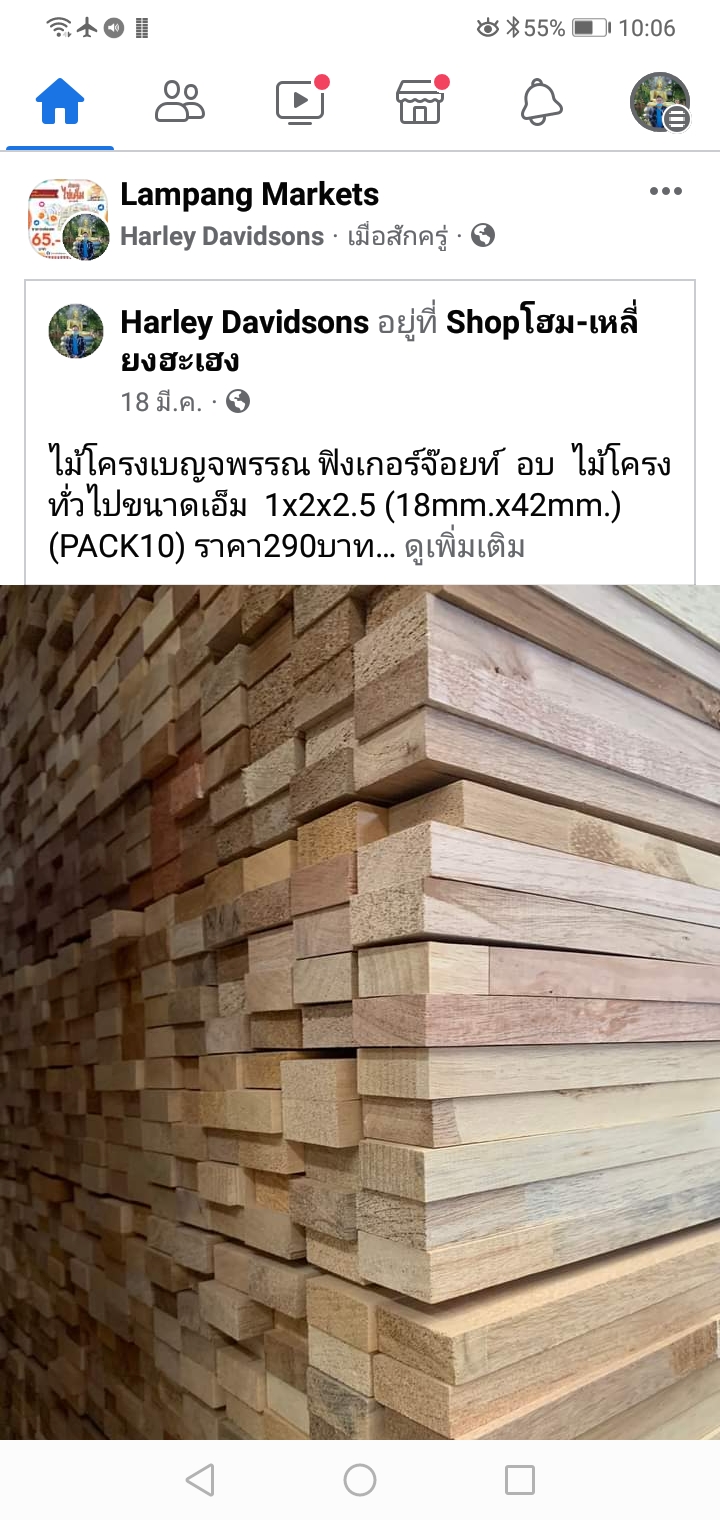Viewport: 720px width, 1520px height.
Task: Open the Friends tab
Action: (x=180, y=101)
